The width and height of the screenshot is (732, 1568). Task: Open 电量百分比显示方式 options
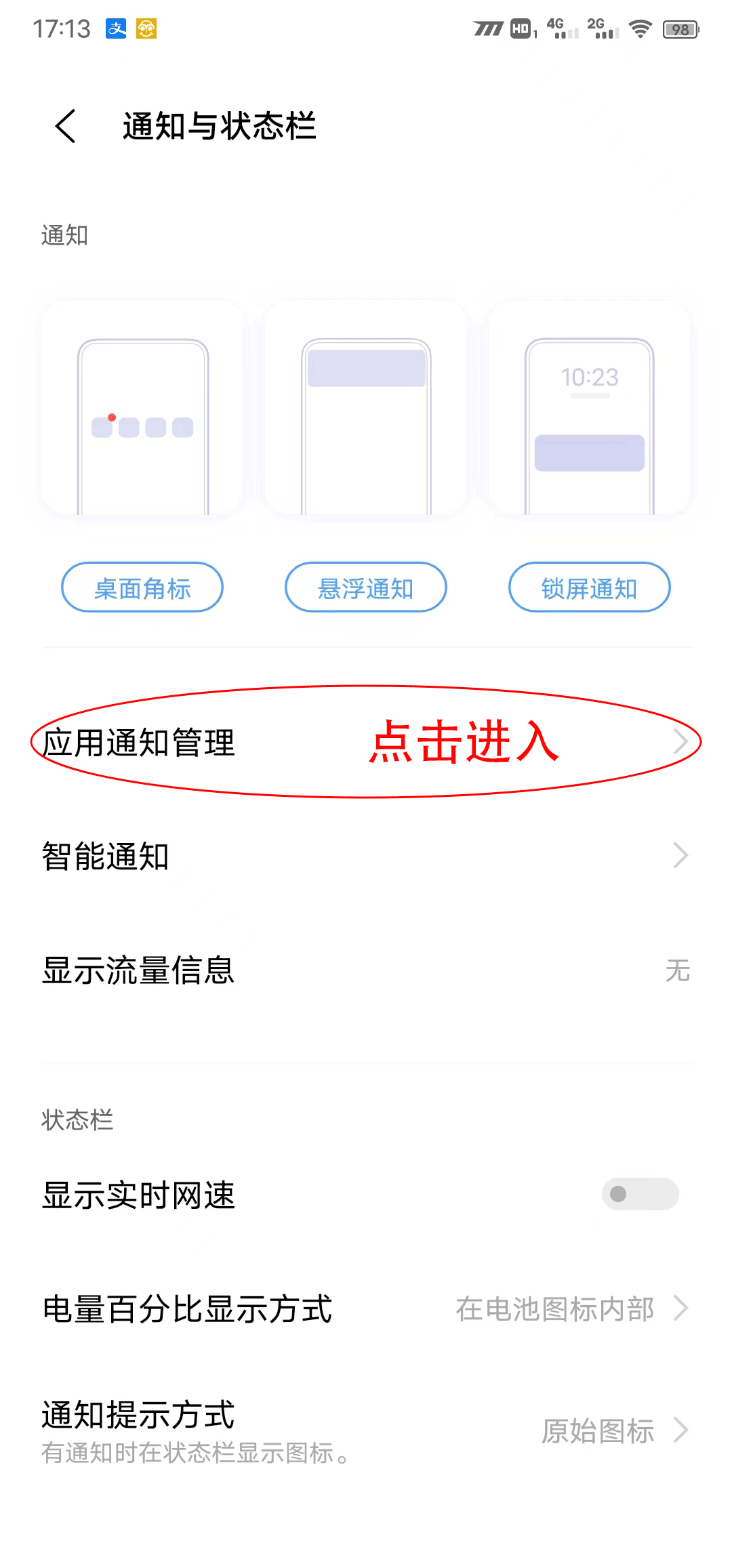(366, 1308)
